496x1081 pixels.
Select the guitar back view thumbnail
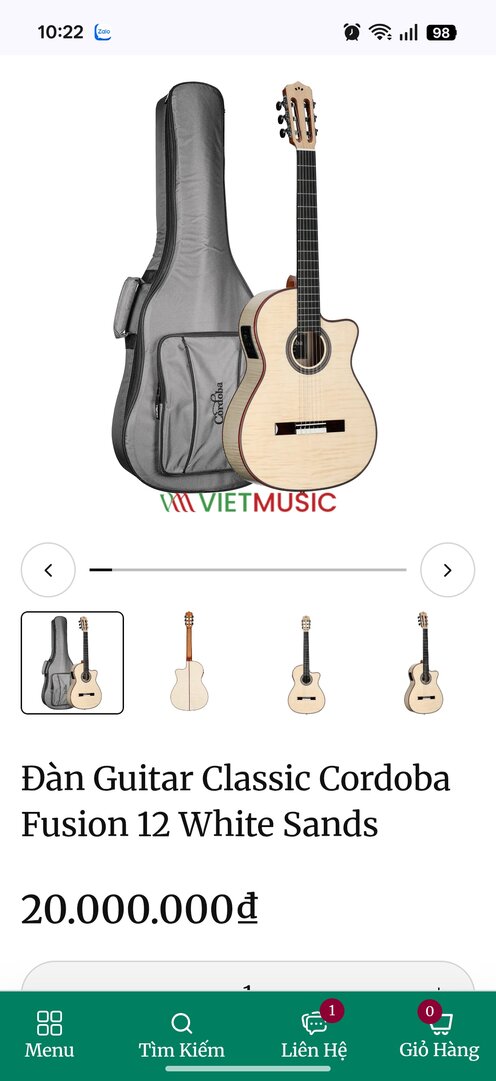[189, 663]
